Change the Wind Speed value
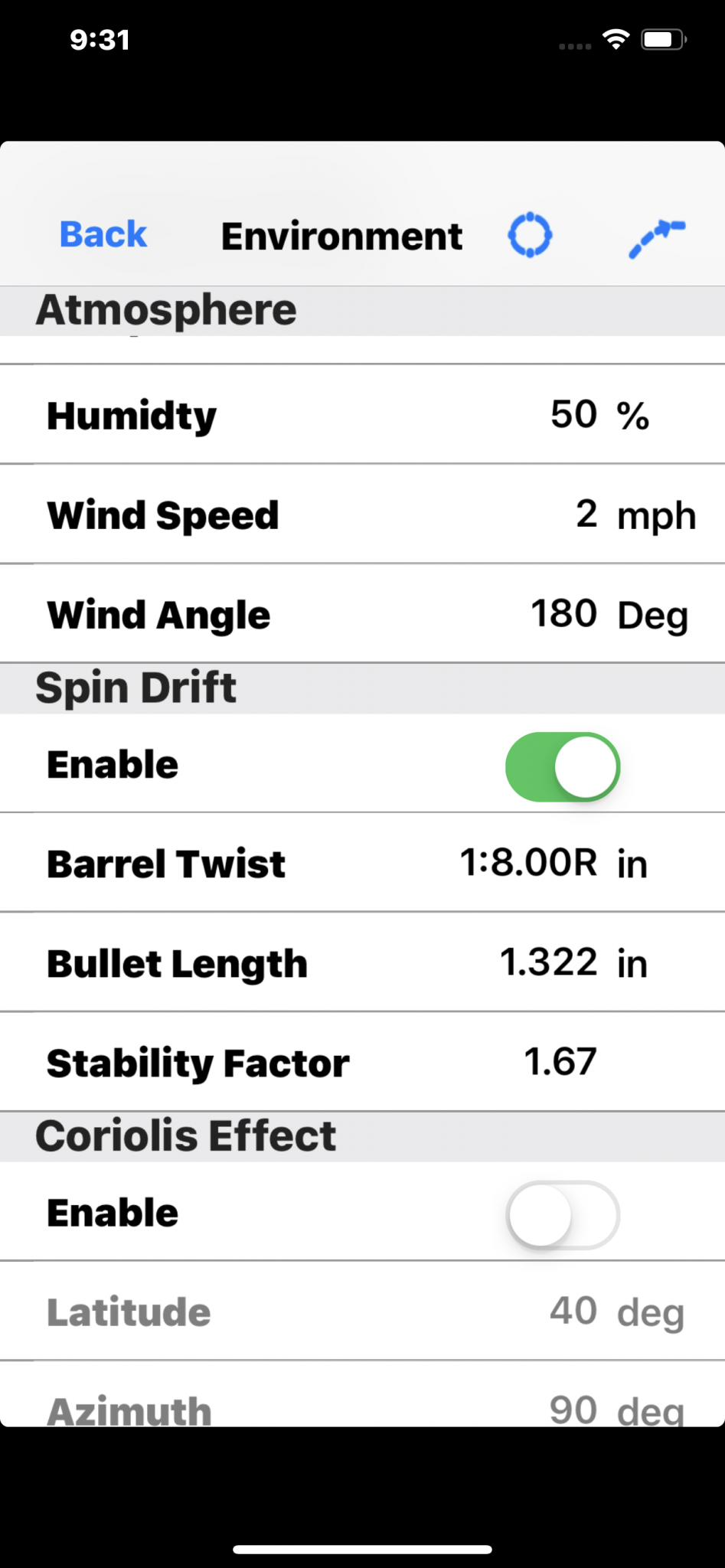725x1568 pixels. (586, 514)
